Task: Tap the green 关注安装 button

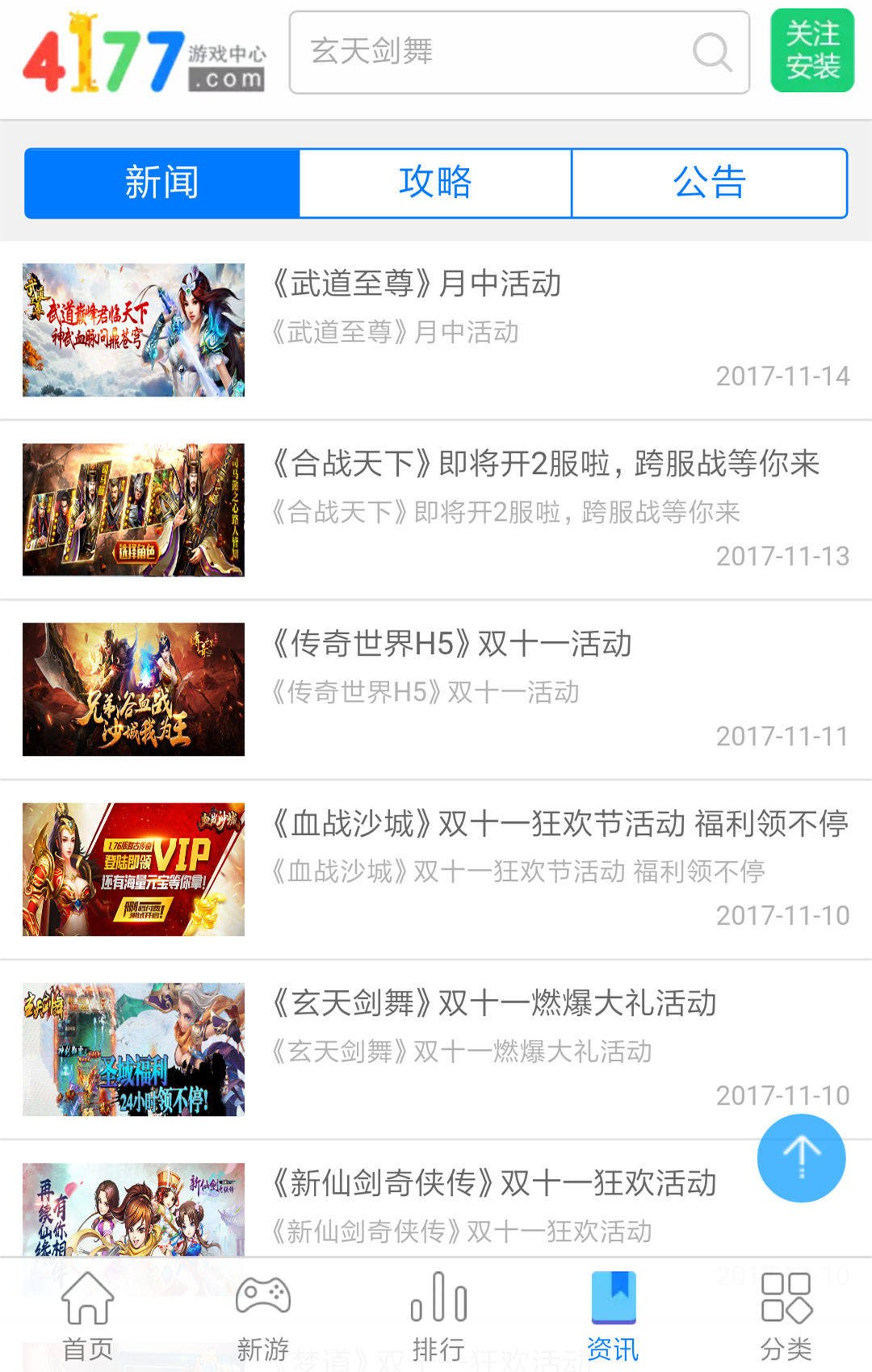Action: [812, 52]
